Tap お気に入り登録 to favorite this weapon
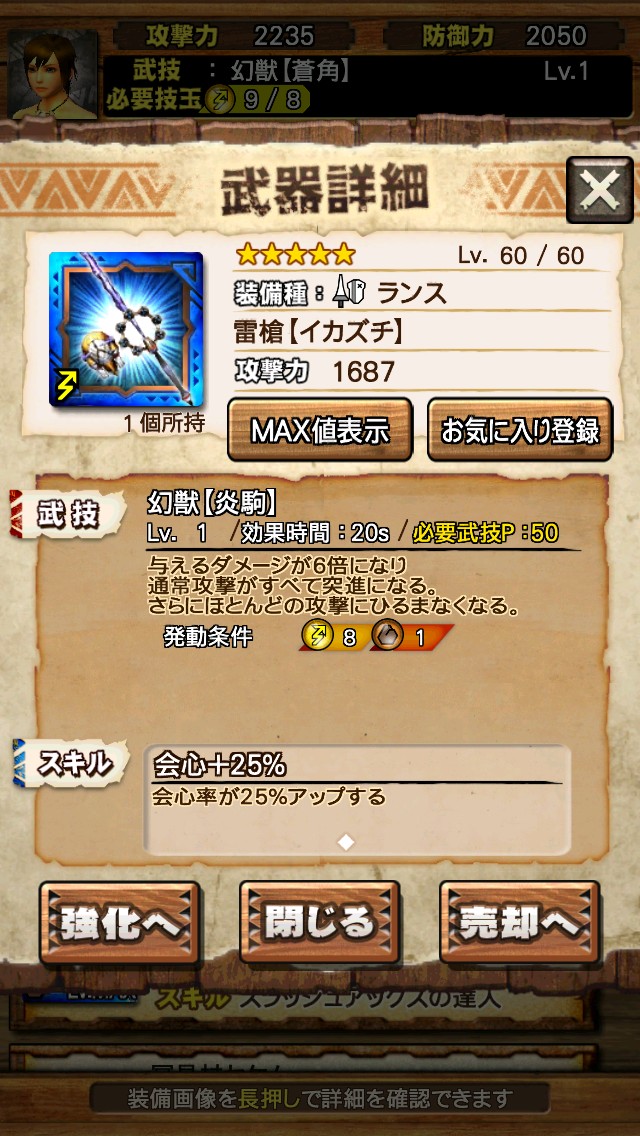The image size is (640, 1136). tap(520, 430)
